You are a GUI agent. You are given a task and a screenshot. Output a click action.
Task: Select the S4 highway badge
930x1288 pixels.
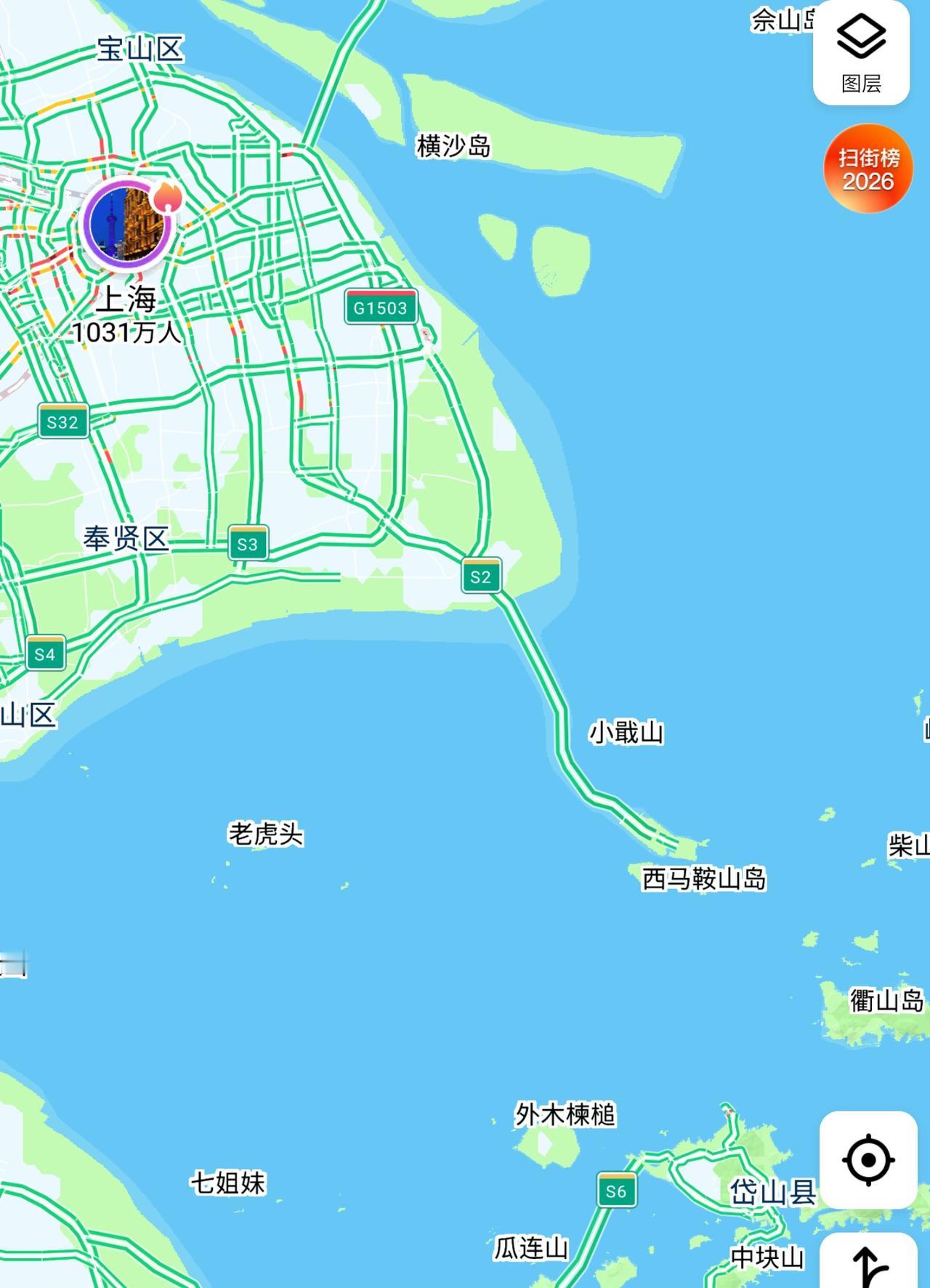pyautogui.click(x=44, y=653)
